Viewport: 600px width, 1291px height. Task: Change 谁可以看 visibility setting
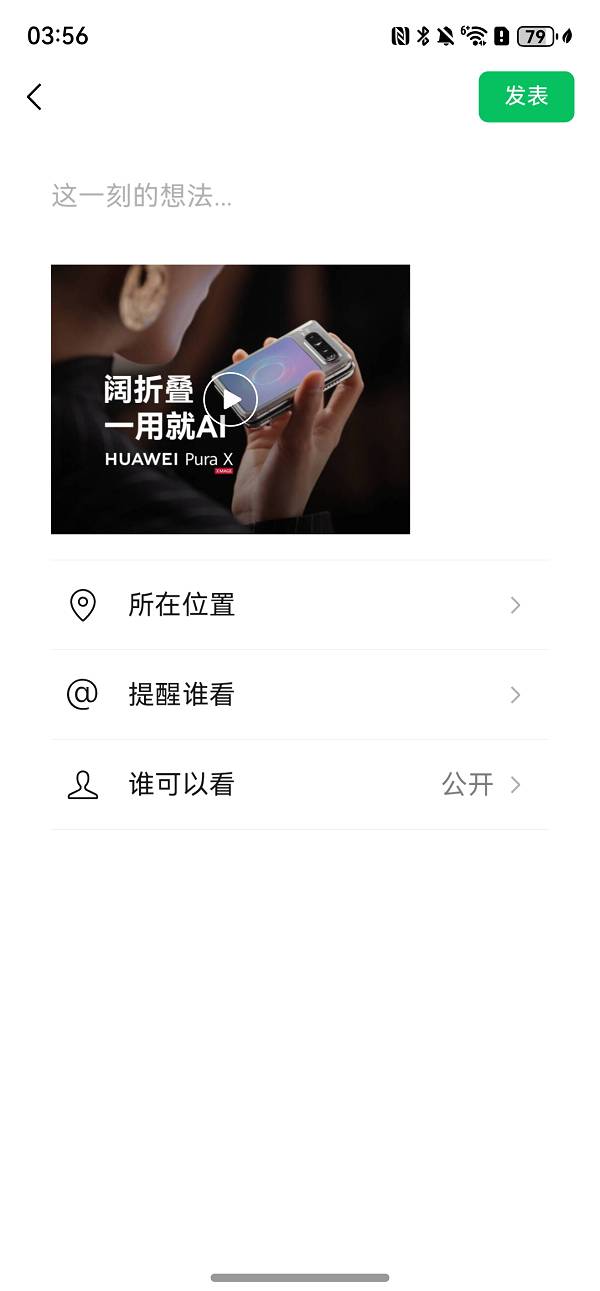tap(299, 785)
